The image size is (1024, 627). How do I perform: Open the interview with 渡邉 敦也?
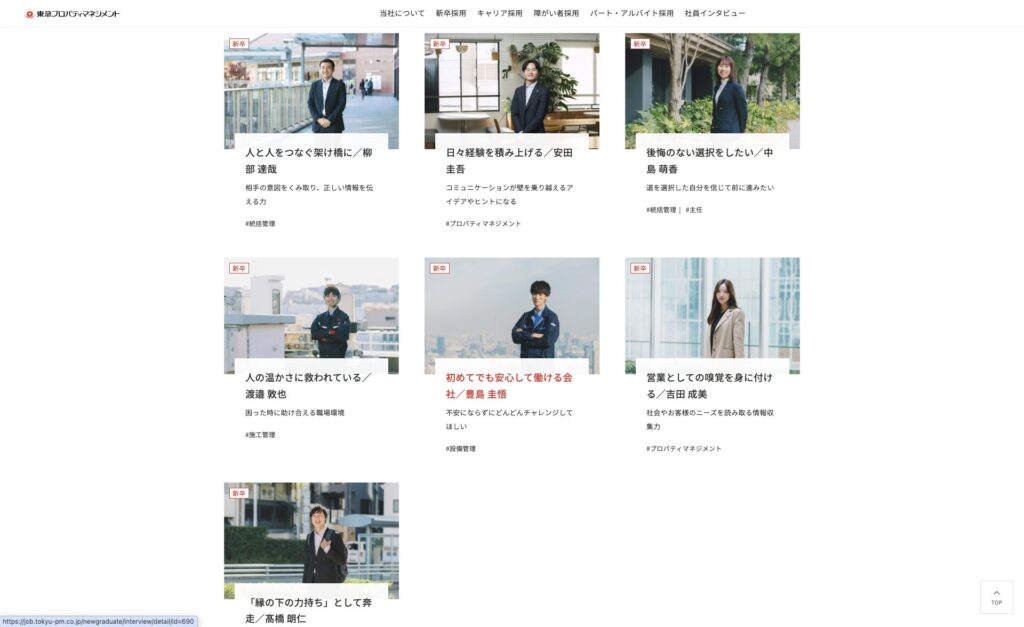pos(310,385)
